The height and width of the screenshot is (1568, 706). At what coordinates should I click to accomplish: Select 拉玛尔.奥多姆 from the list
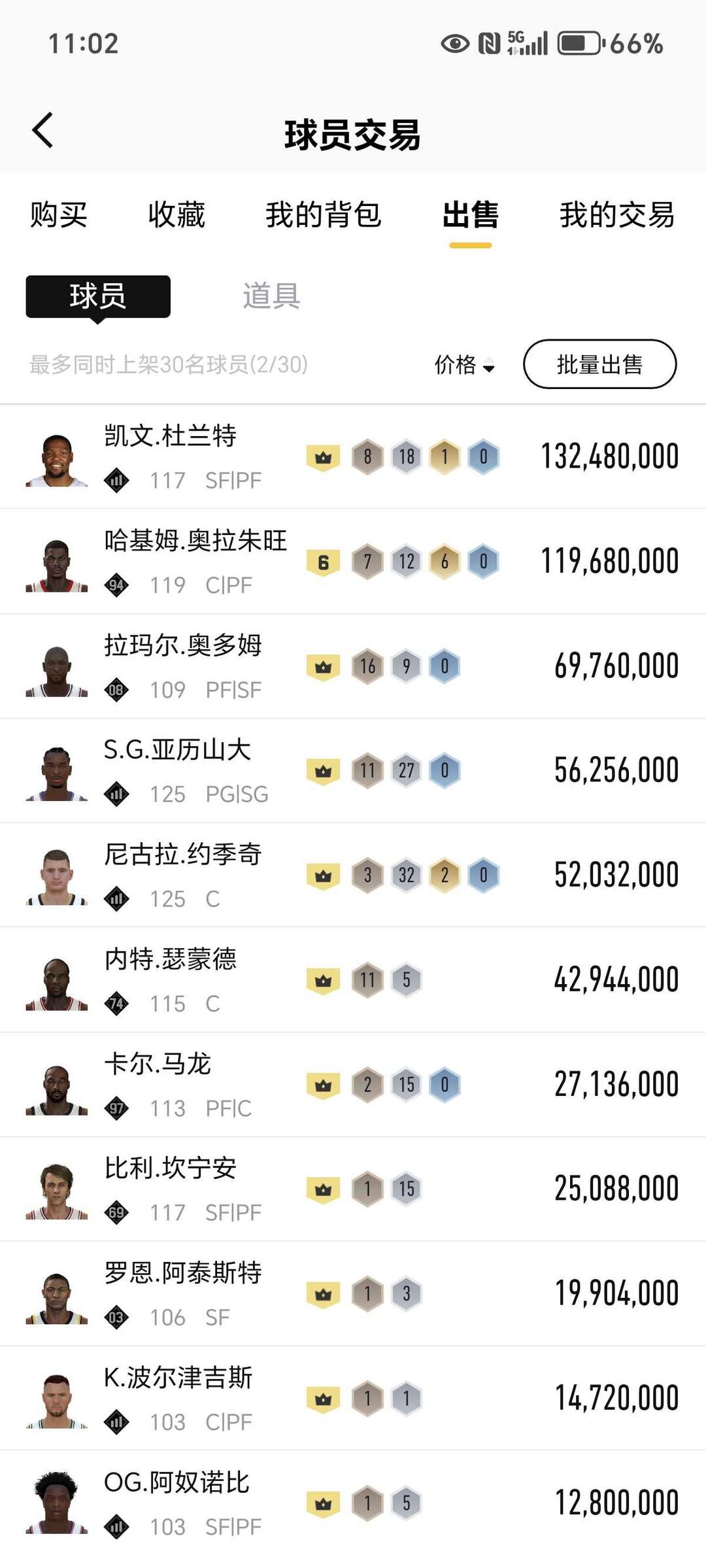coord(353,666)
